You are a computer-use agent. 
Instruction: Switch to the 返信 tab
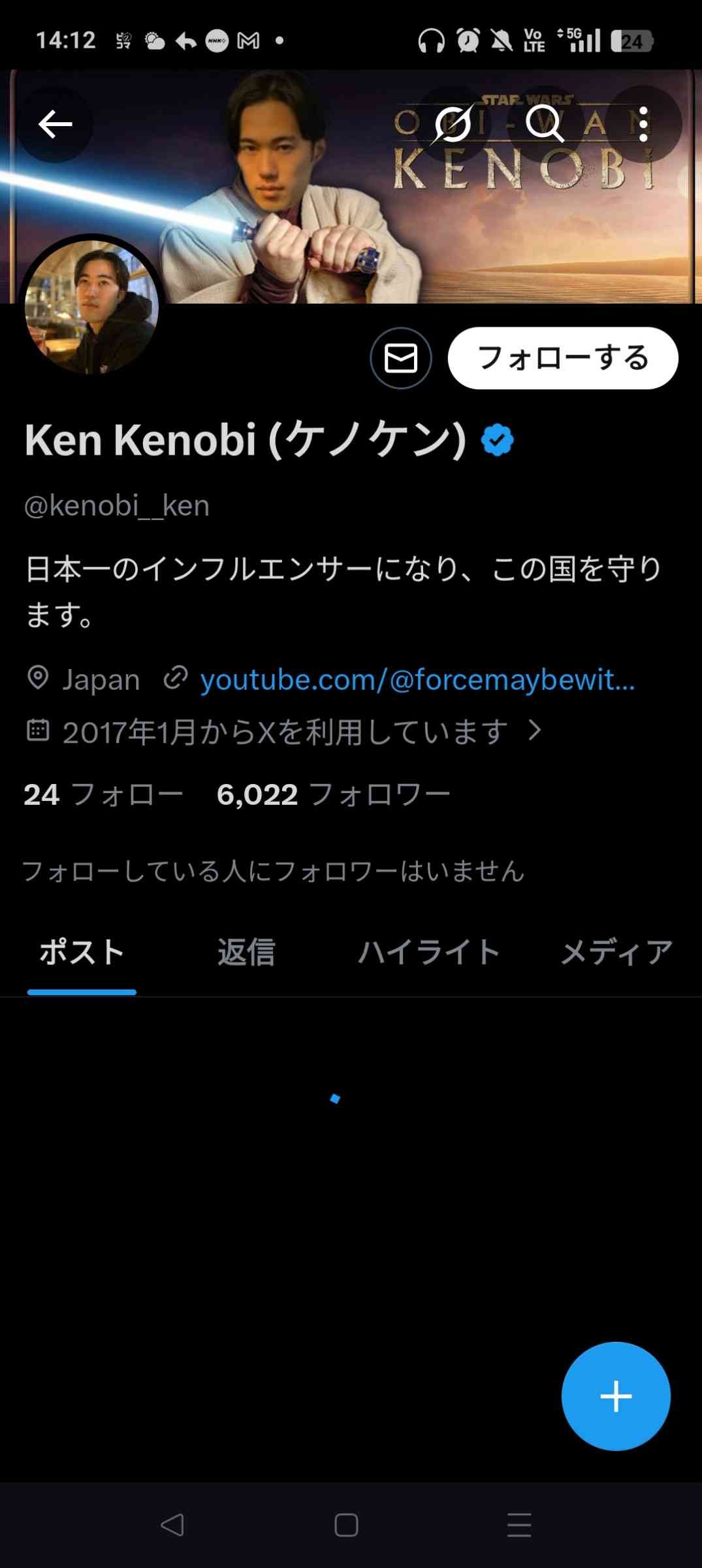point(246,953)
